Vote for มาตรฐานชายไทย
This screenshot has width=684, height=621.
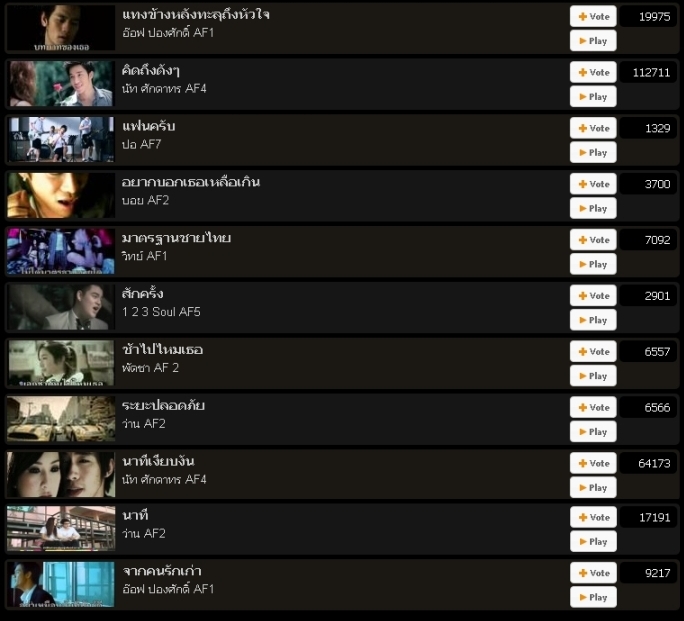(x=593, y=240)
